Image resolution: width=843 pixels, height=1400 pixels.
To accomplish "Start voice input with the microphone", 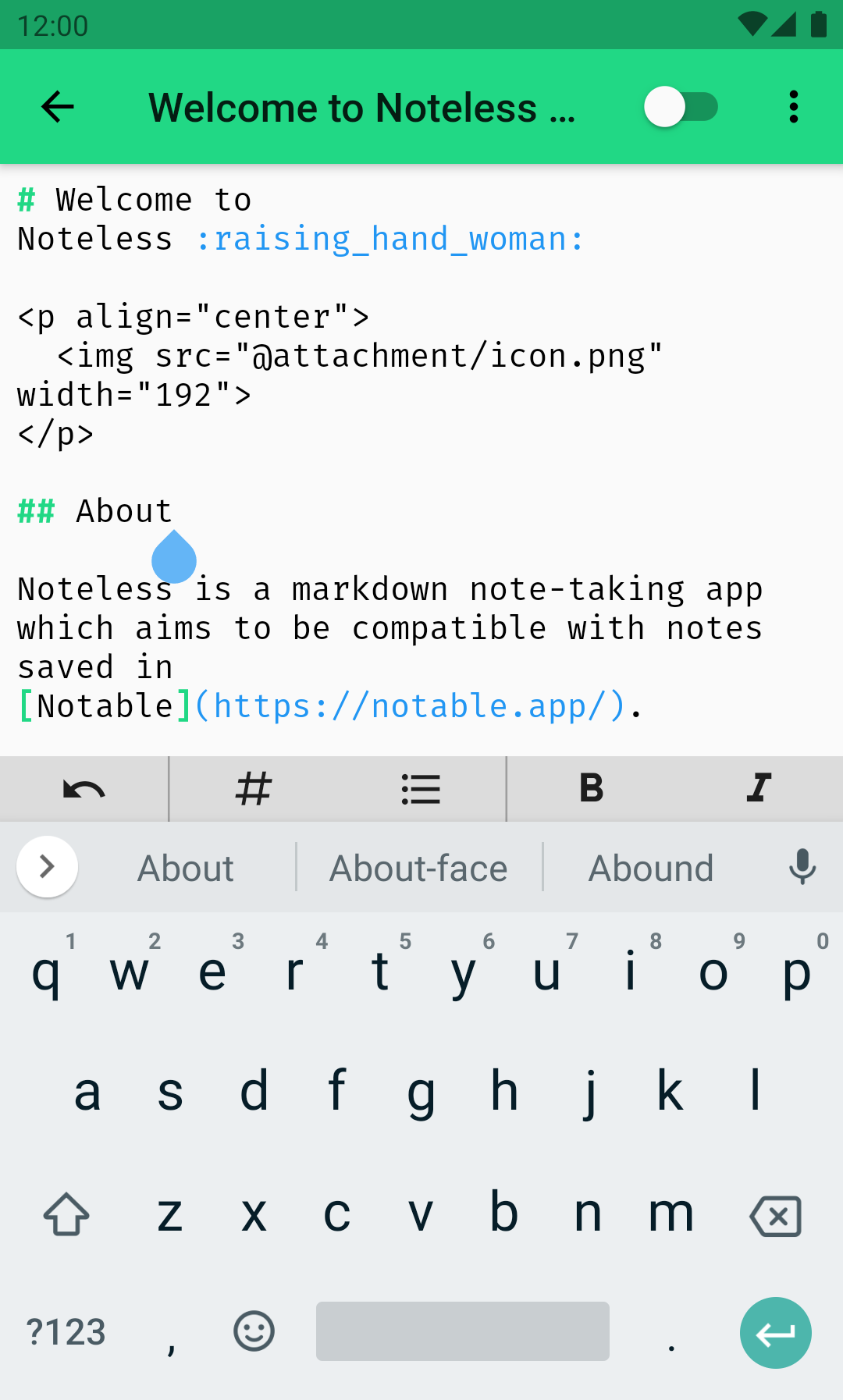I will tap(802, 867).
